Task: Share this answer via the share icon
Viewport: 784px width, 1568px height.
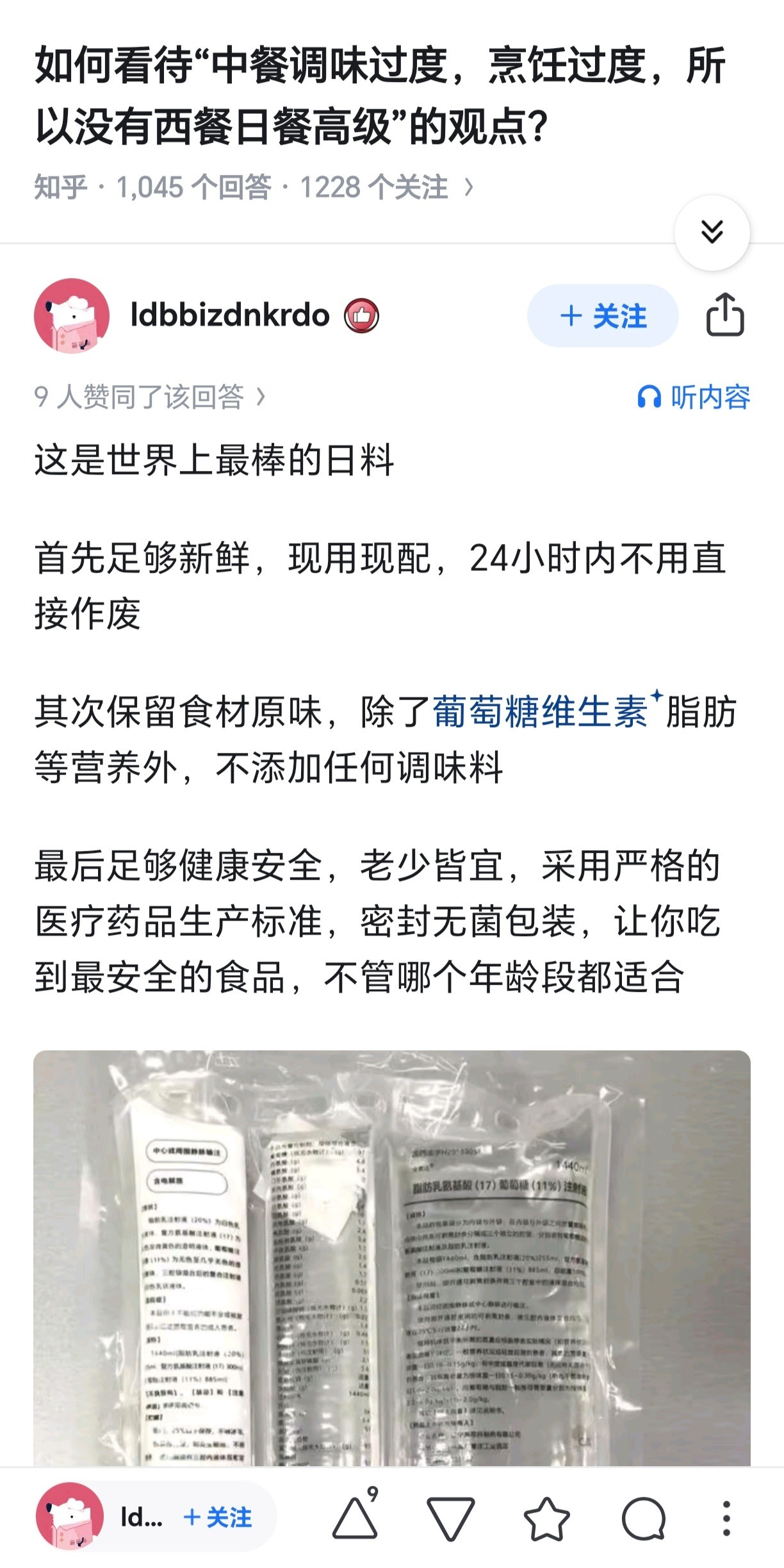Action: coord(724,315)
